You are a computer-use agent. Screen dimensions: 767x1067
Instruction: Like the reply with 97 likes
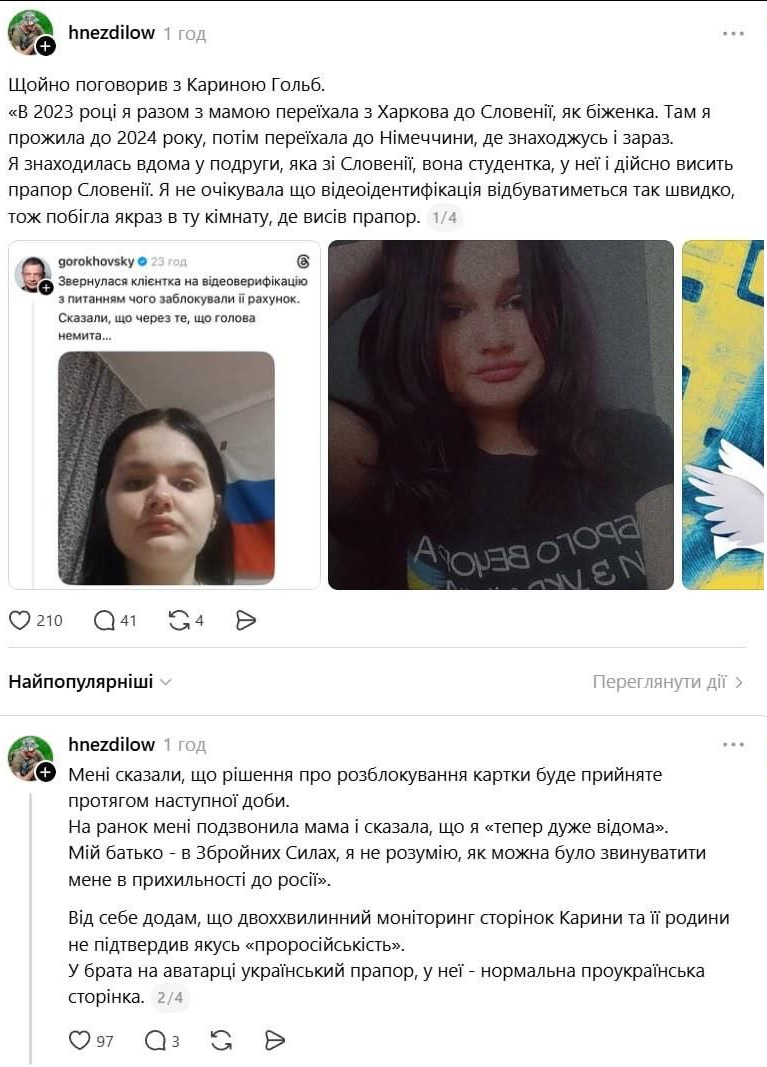click(x=79, y=1041)
